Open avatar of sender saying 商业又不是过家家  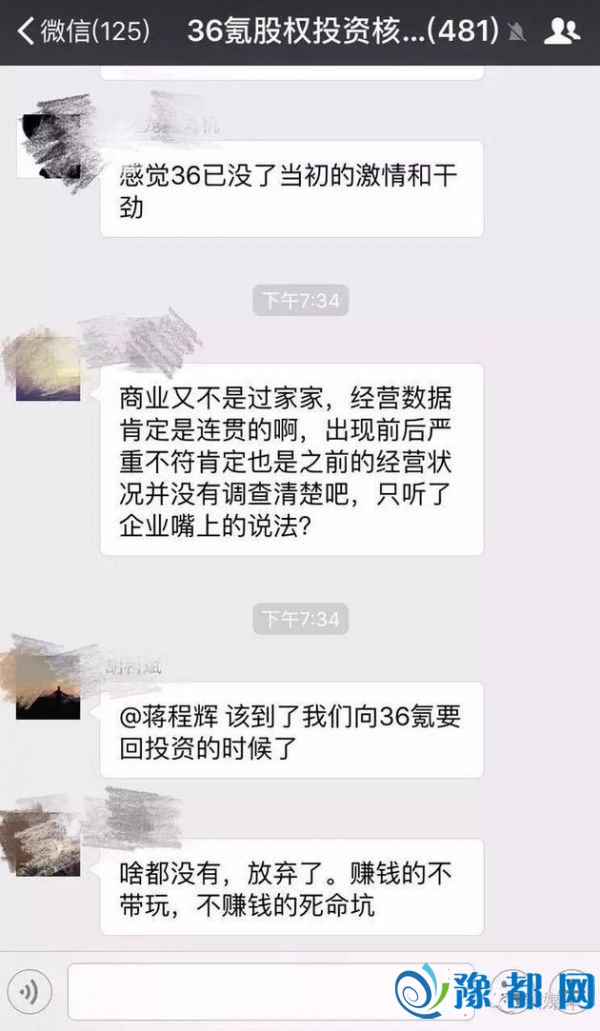point(47,369)
